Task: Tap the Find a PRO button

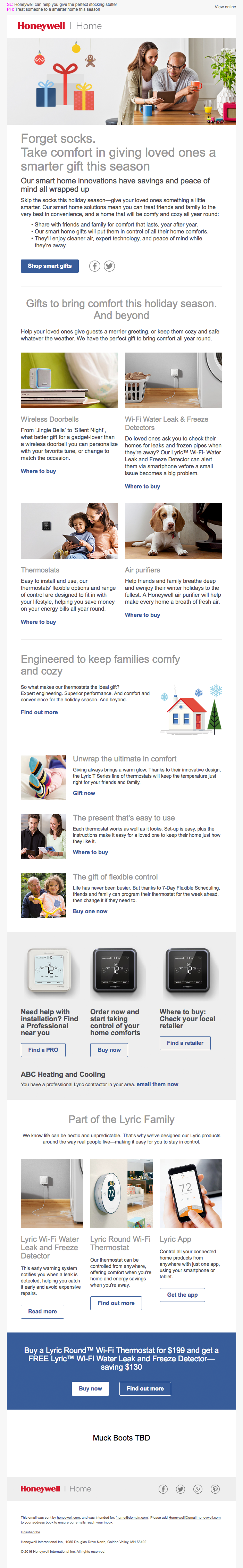Action: click(x=43, y=1050)
